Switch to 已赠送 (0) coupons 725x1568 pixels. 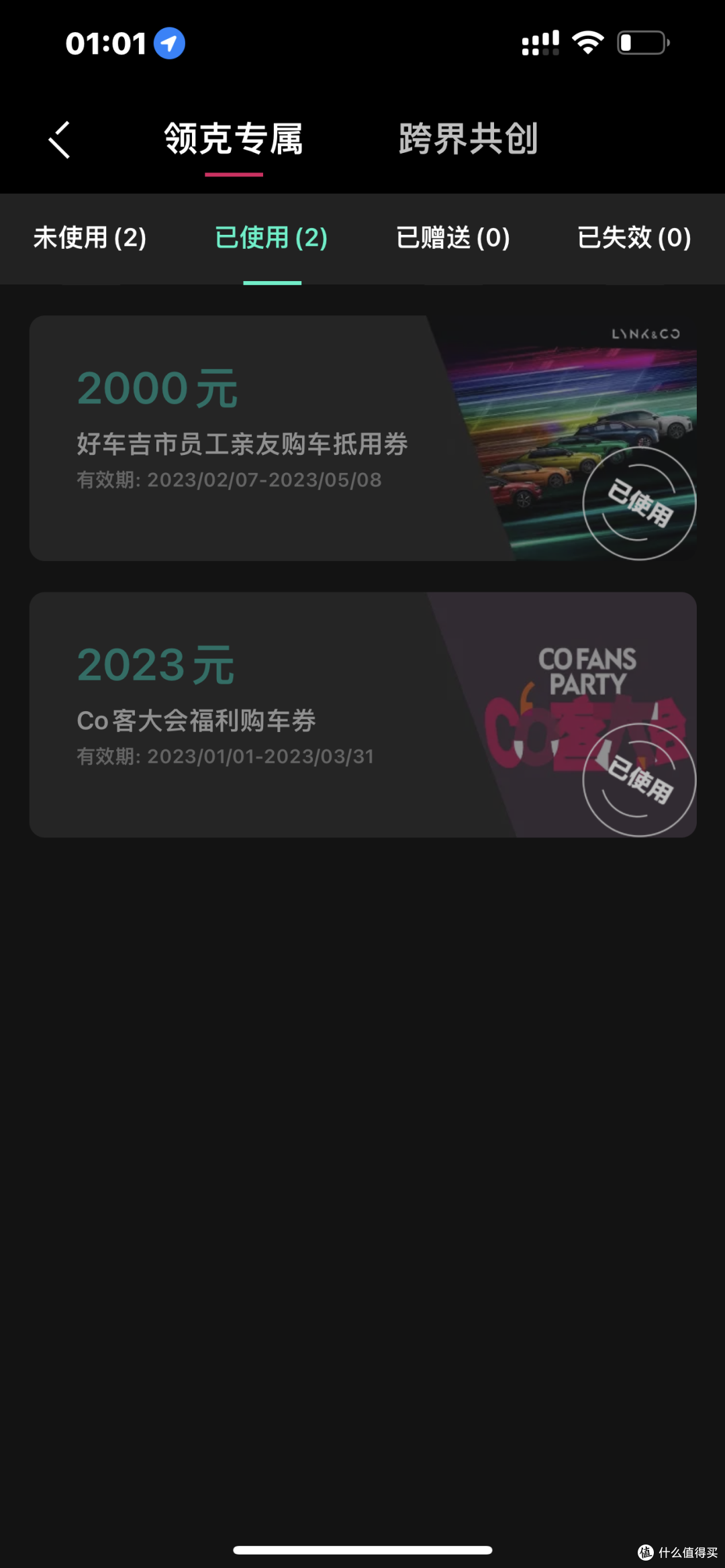(x=453, y=238)
